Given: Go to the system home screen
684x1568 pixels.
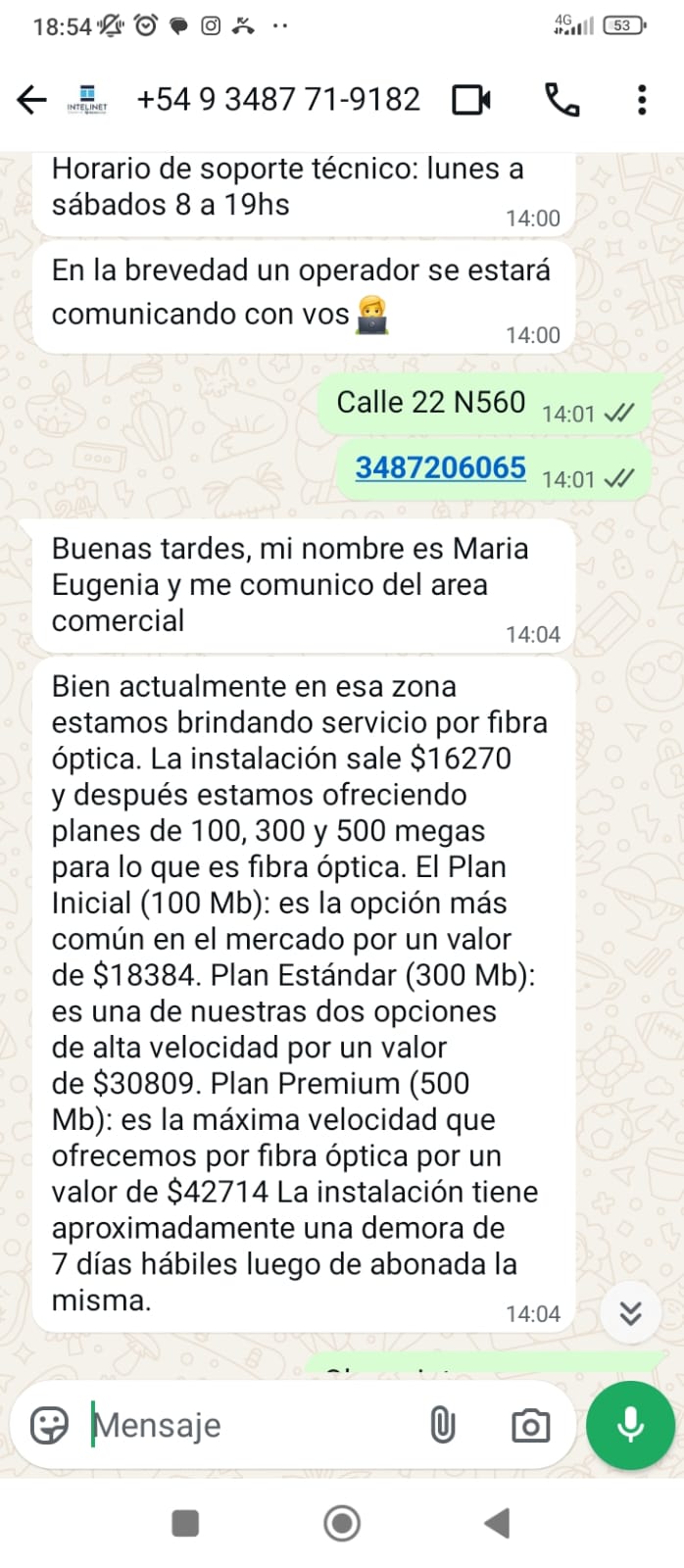Looking at the screenshot, I should 342,1523.
